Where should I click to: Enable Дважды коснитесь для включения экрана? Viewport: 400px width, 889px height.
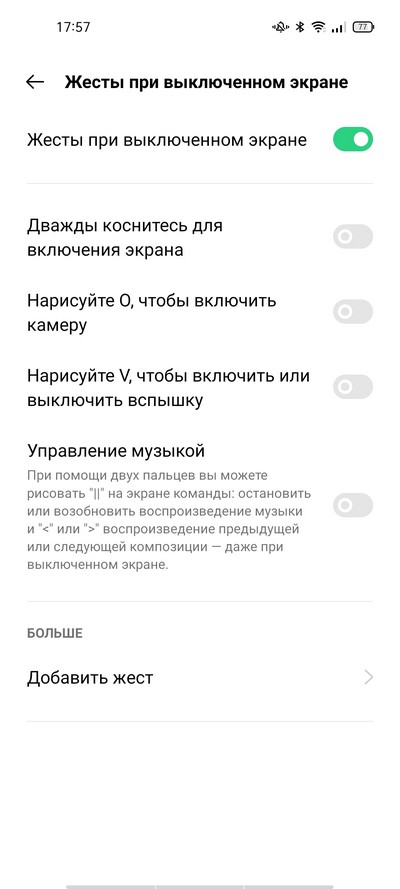click(352, 236)
